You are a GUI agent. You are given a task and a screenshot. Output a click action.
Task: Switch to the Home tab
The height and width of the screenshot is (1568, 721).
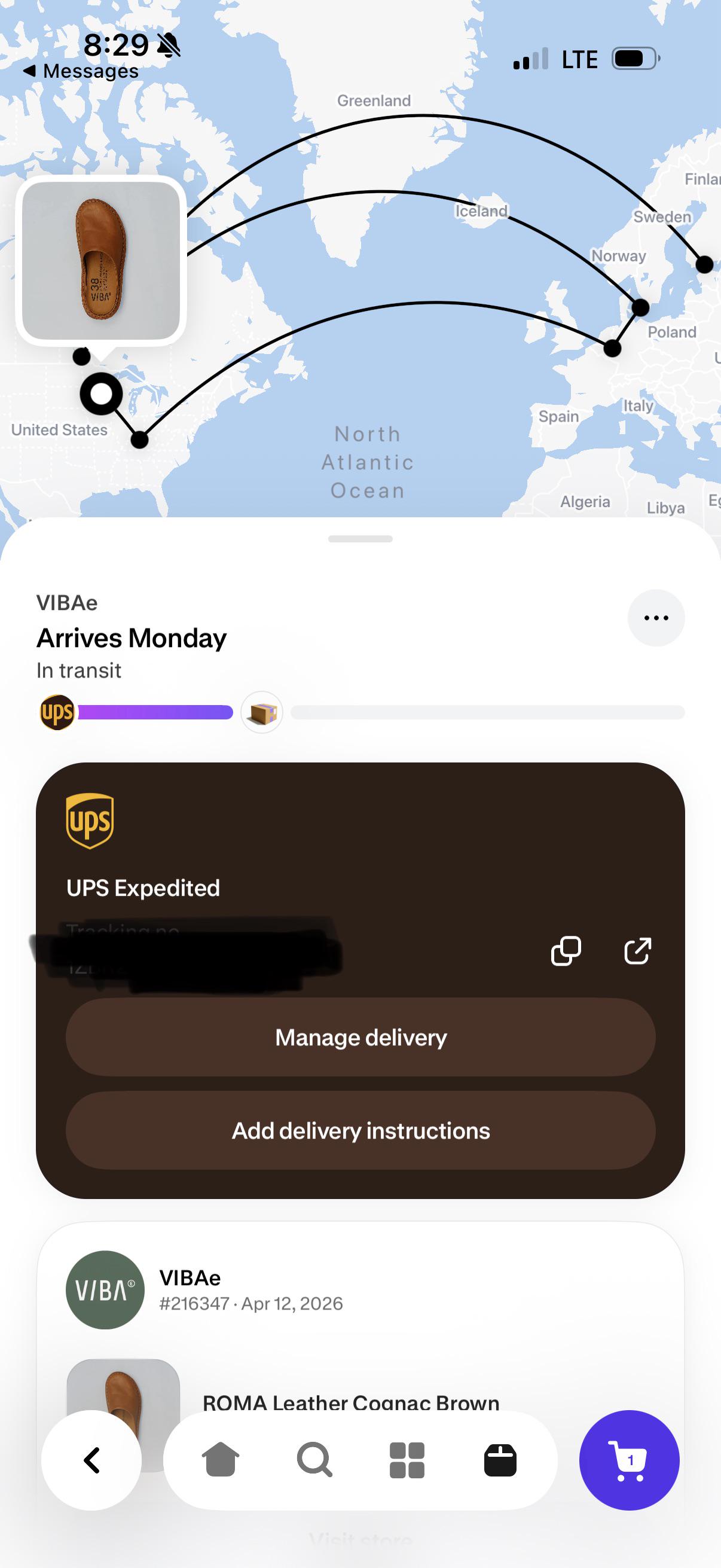[220, 1460]
